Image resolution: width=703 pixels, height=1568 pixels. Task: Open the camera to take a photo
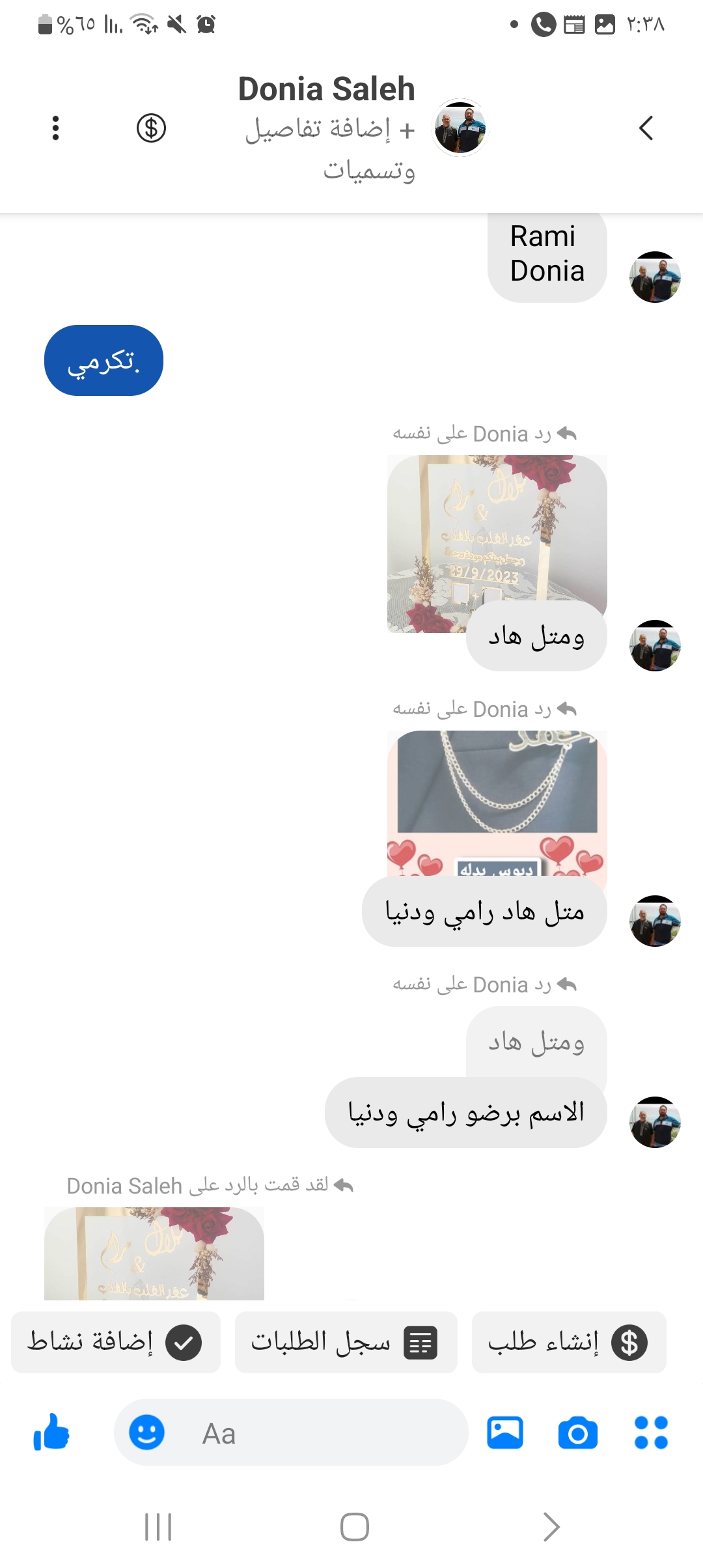tap(577, 1433)
